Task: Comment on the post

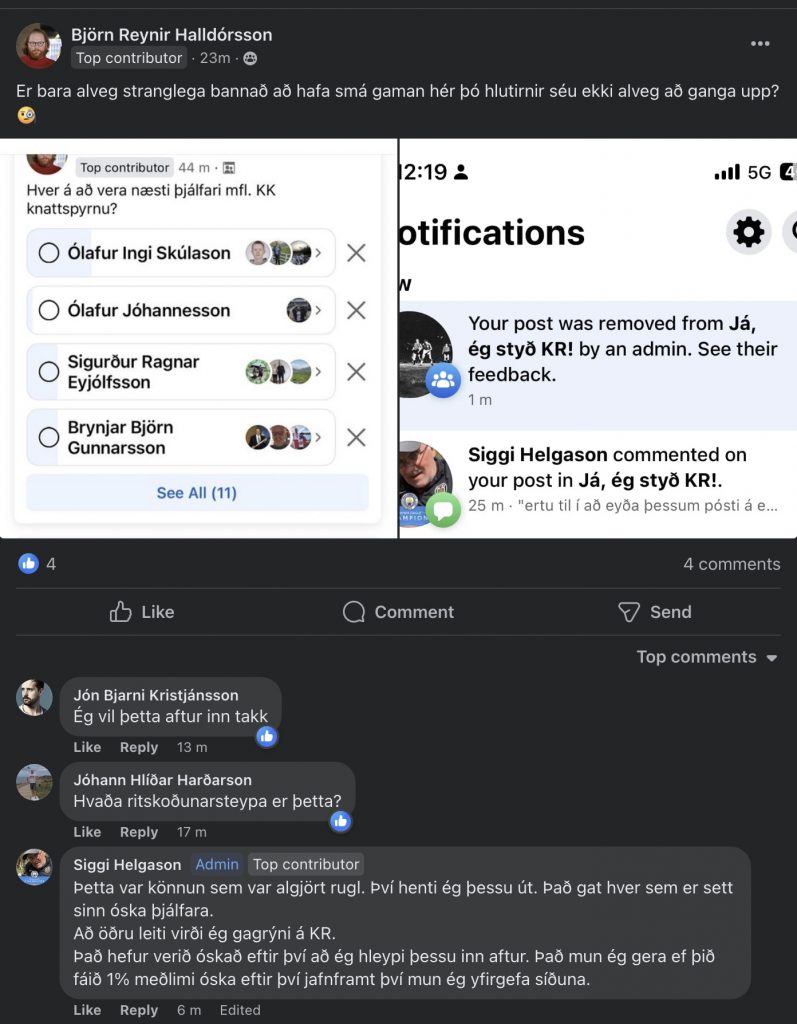Action: 398,612
